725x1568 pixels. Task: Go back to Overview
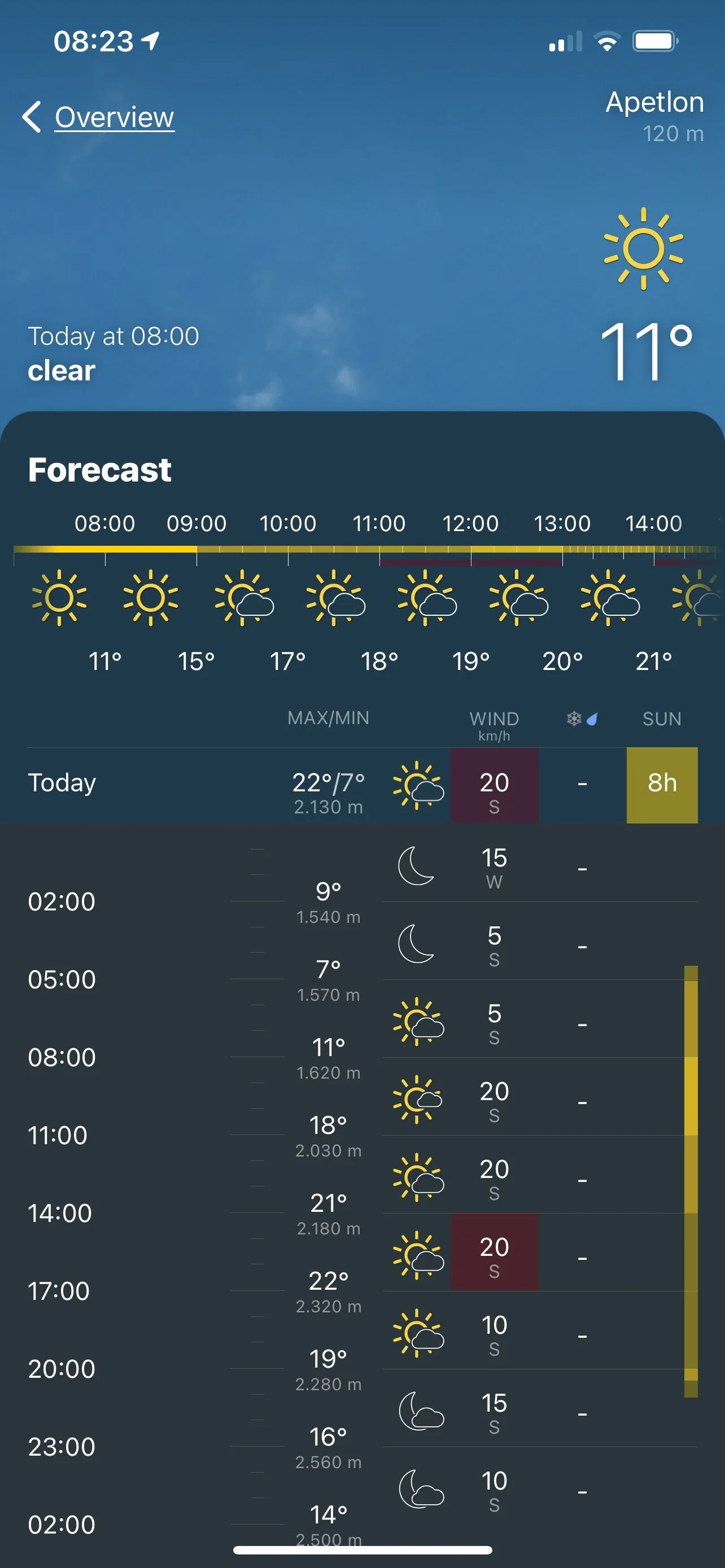tap(100, 117)
